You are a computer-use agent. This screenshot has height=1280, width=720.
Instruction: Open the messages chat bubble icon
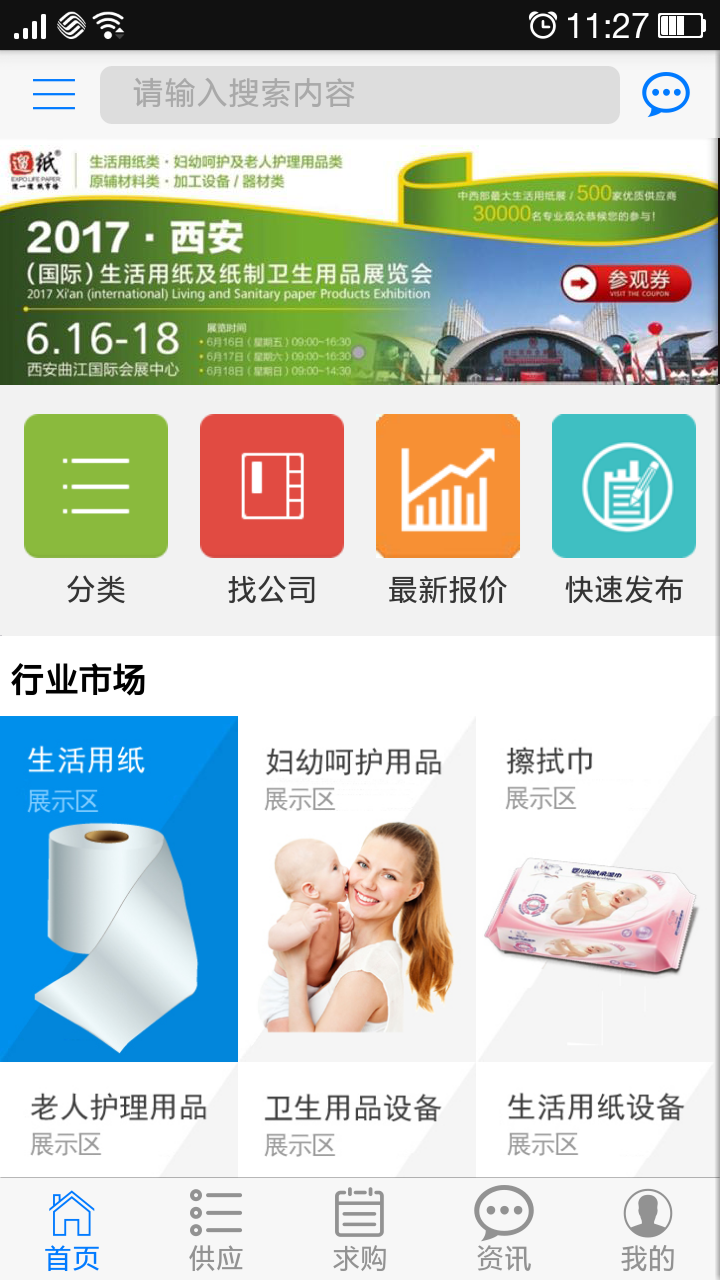665,95
